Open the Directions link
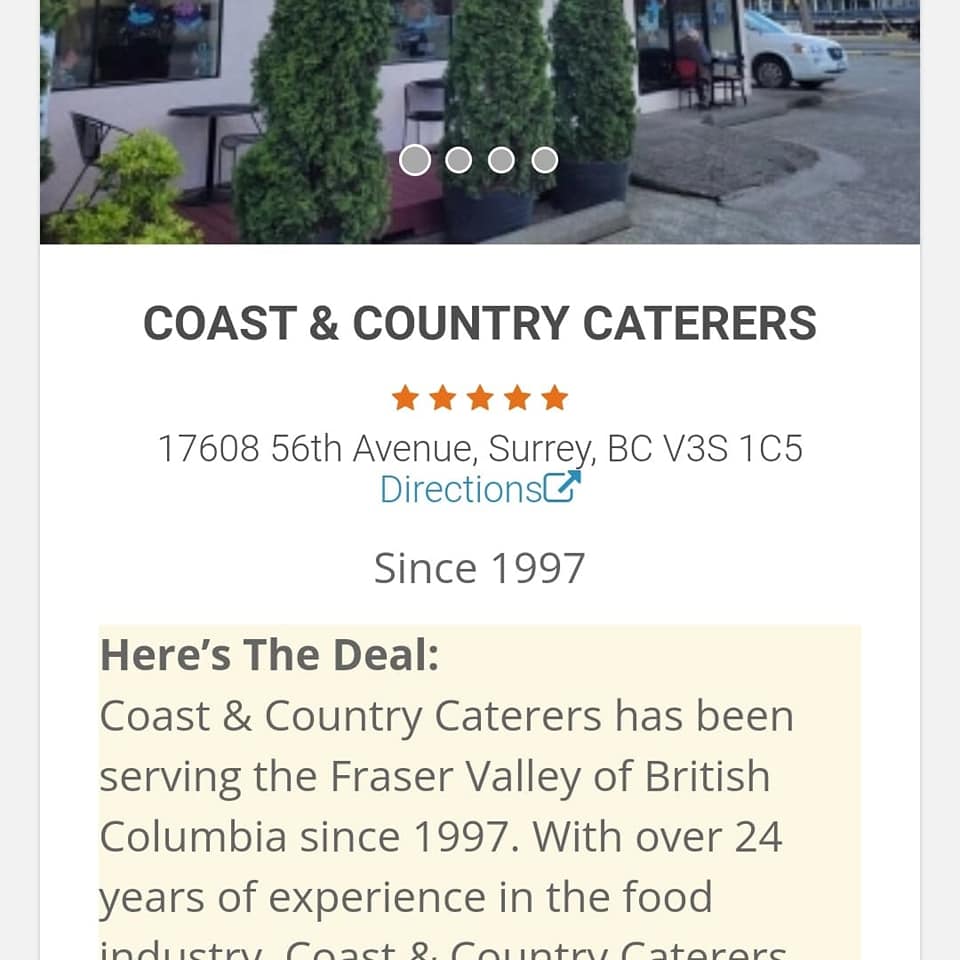The height and width of the screenshot is (960, 960). pos(479,489)
